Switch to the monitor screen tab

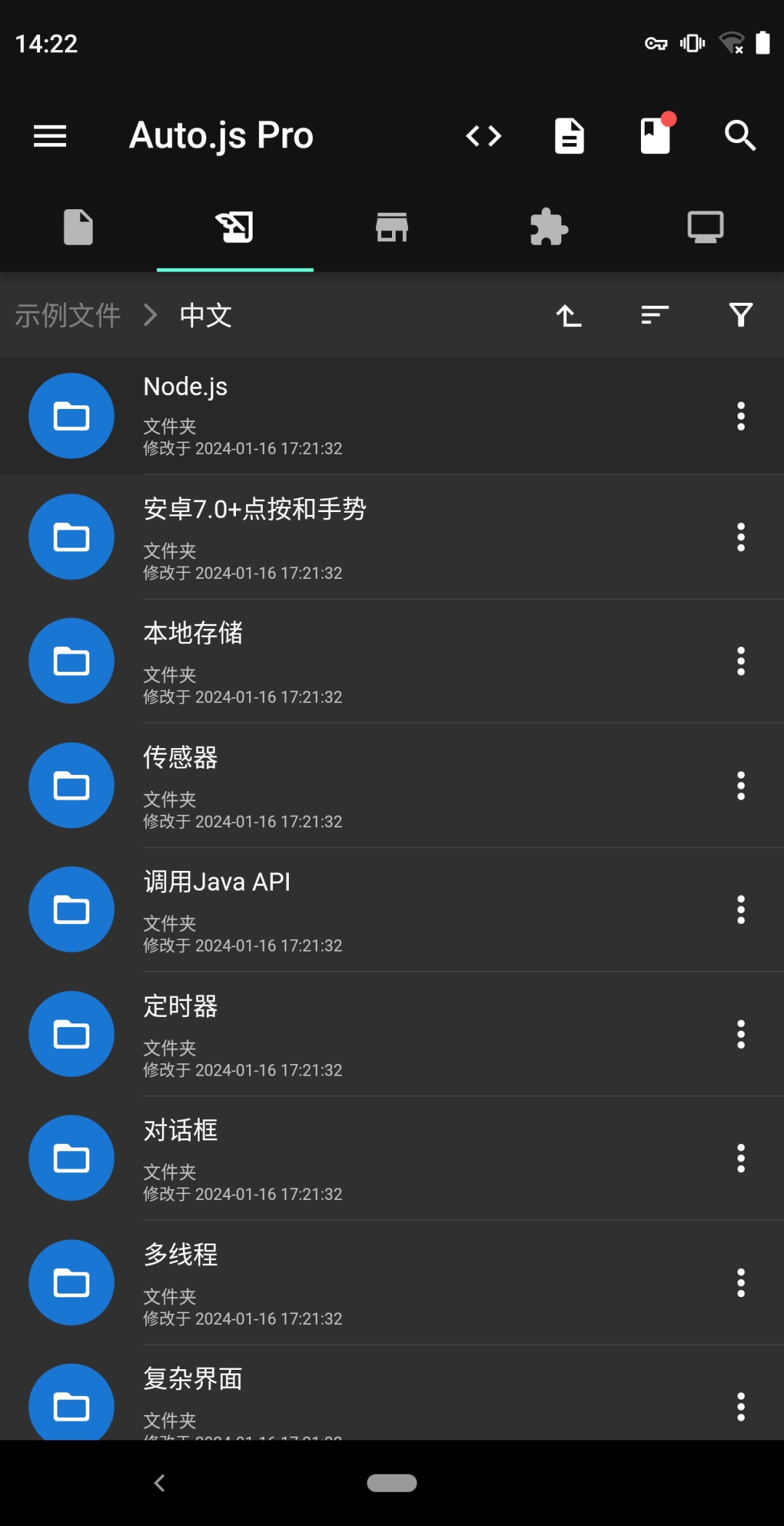point(706,227)
